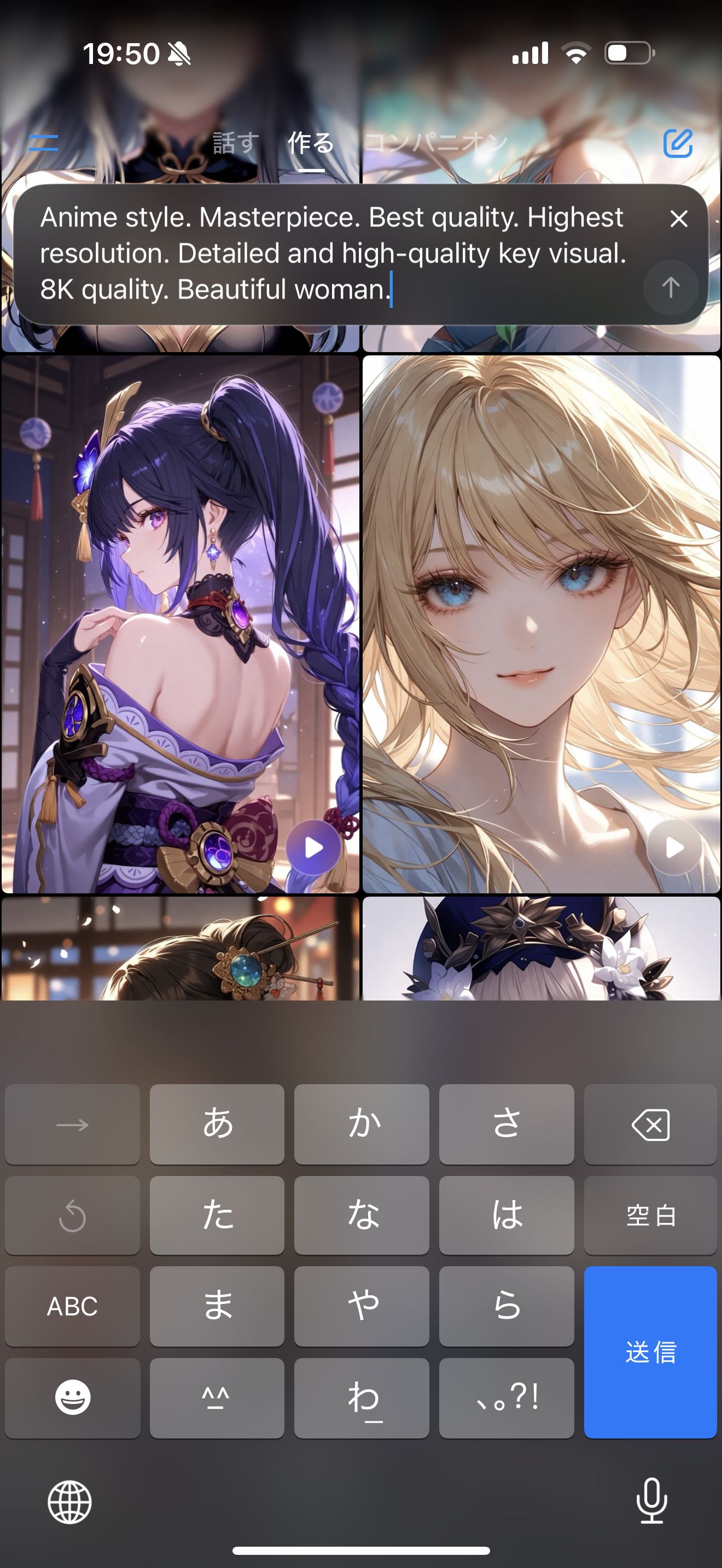Image resolution: width=722 pixels, height=1568 pixels.
Task: Play the purple-haired girl image video
Action: click(313, 847)
